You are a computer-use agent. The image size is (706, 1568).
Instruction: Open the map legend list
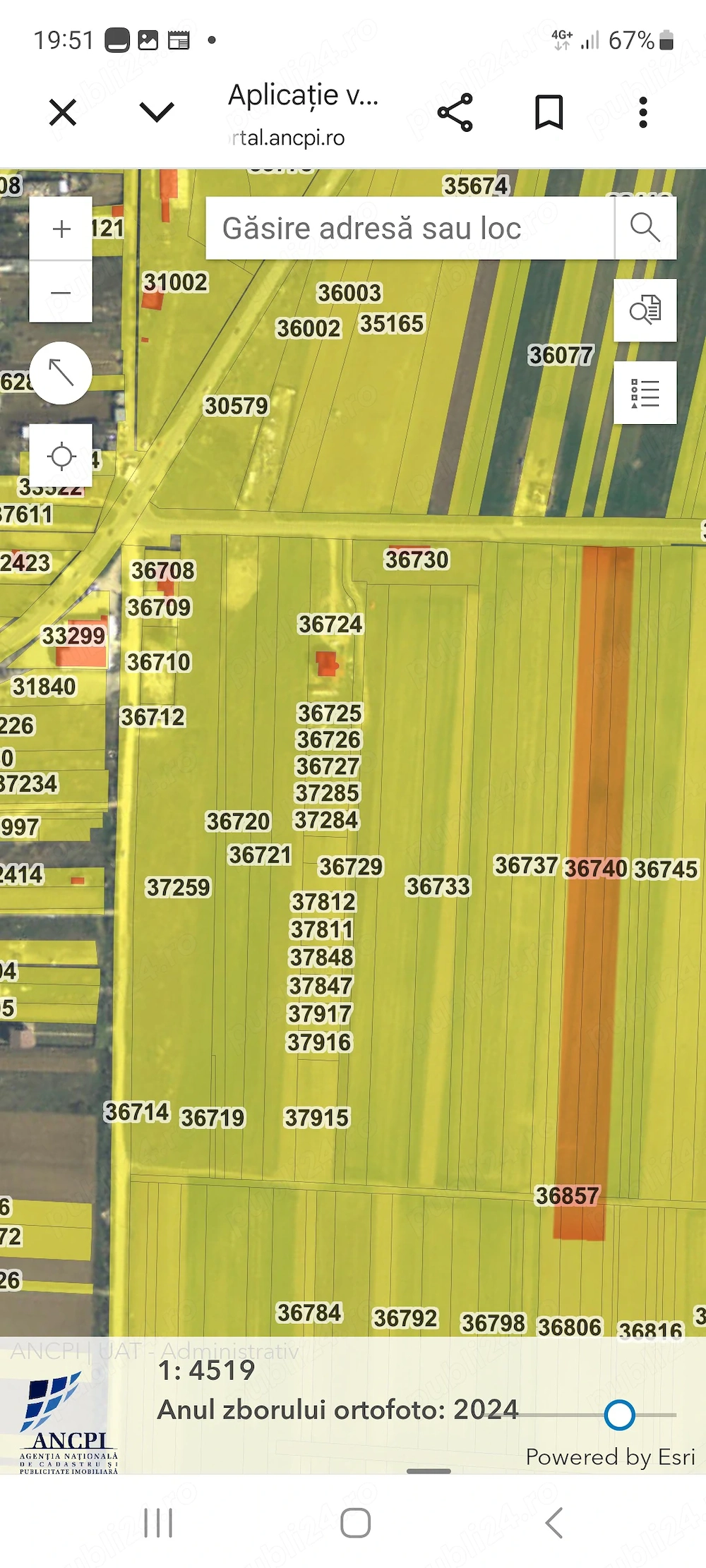(645, 393)
